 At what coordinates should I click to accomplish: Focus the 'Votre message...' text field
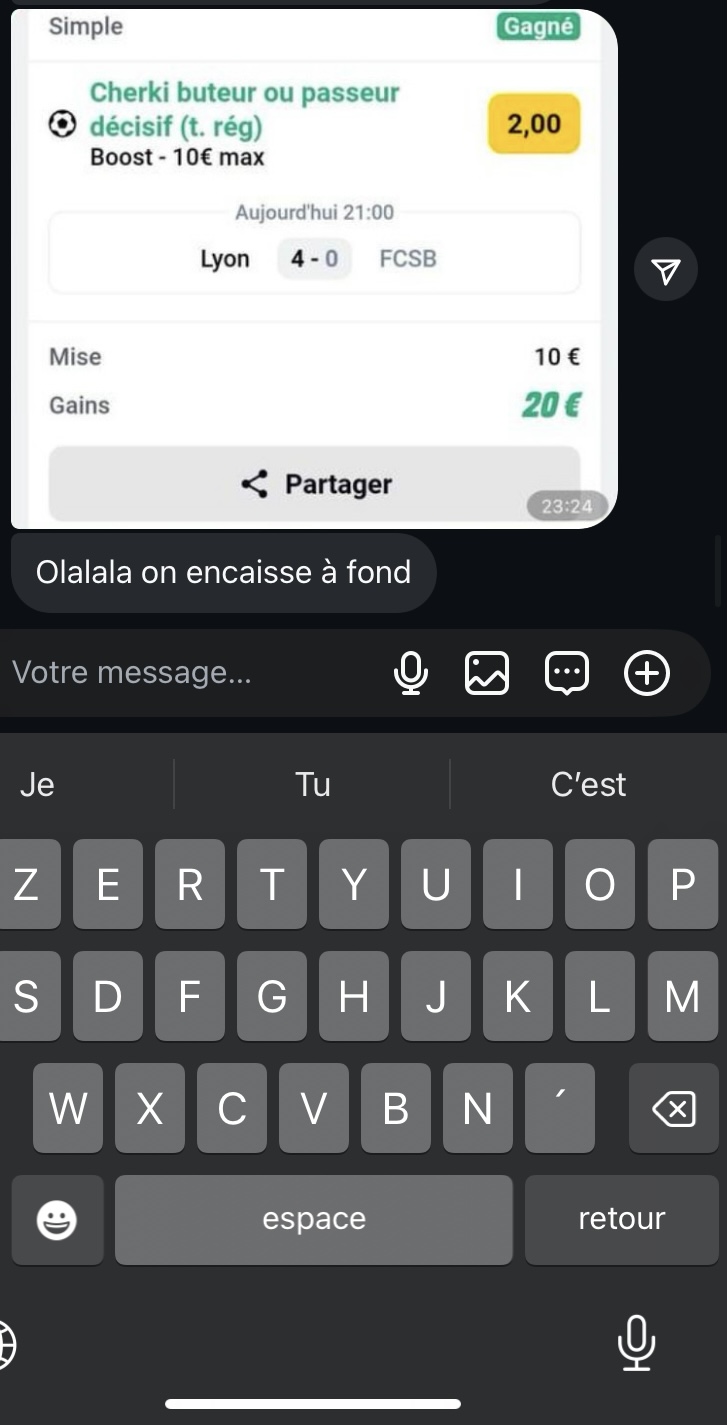(190, 673)
